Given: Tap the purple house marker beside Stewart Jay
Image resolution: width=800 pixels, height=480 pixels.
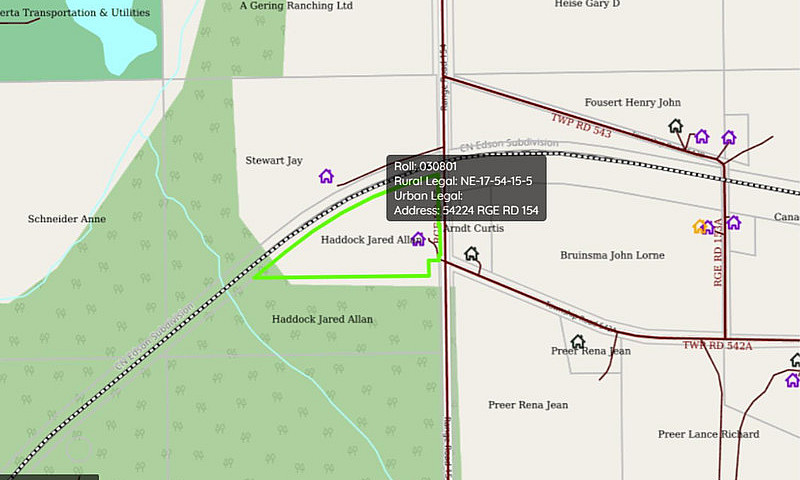Looking at the screenshot, I should click(x=326, y=176).
